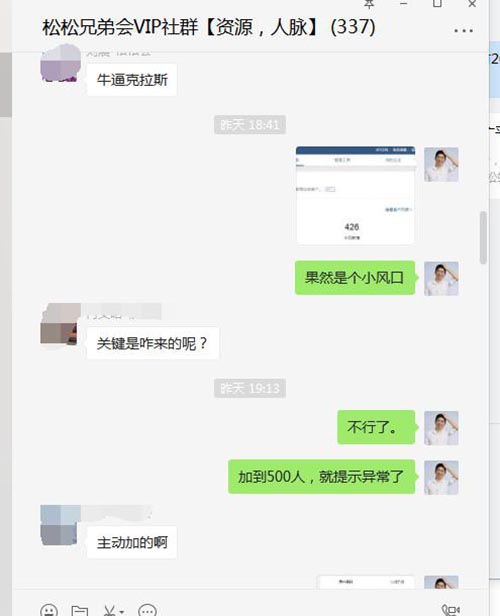This screenshot has height=616, width=500.
Task: Send a file from folder icon
Action: [x=79, y=611]
